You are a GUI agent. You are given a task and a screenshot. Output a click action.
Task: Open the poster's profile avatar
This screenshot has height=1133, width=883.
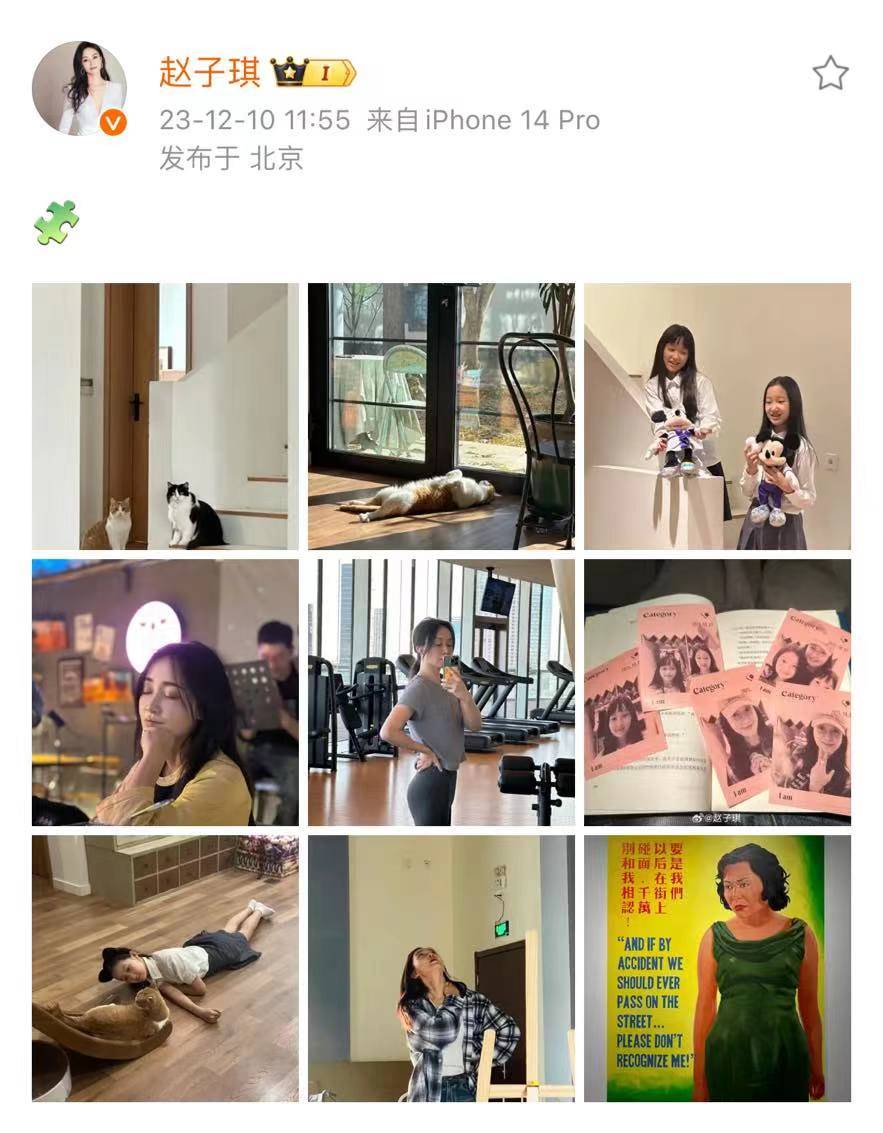click(79, 88)
